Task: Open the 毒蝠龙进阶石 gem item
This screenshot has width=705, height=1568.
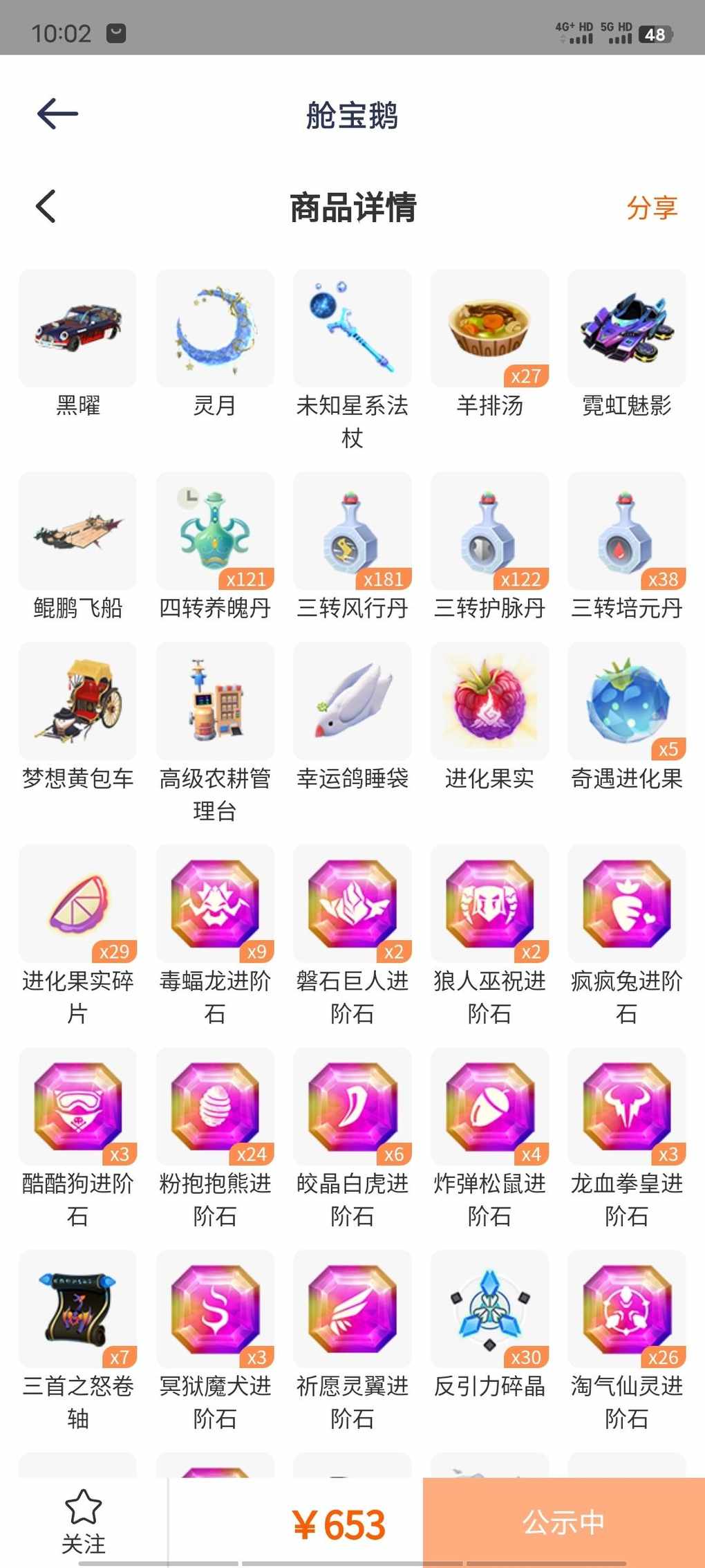Action: click(215, 903)
